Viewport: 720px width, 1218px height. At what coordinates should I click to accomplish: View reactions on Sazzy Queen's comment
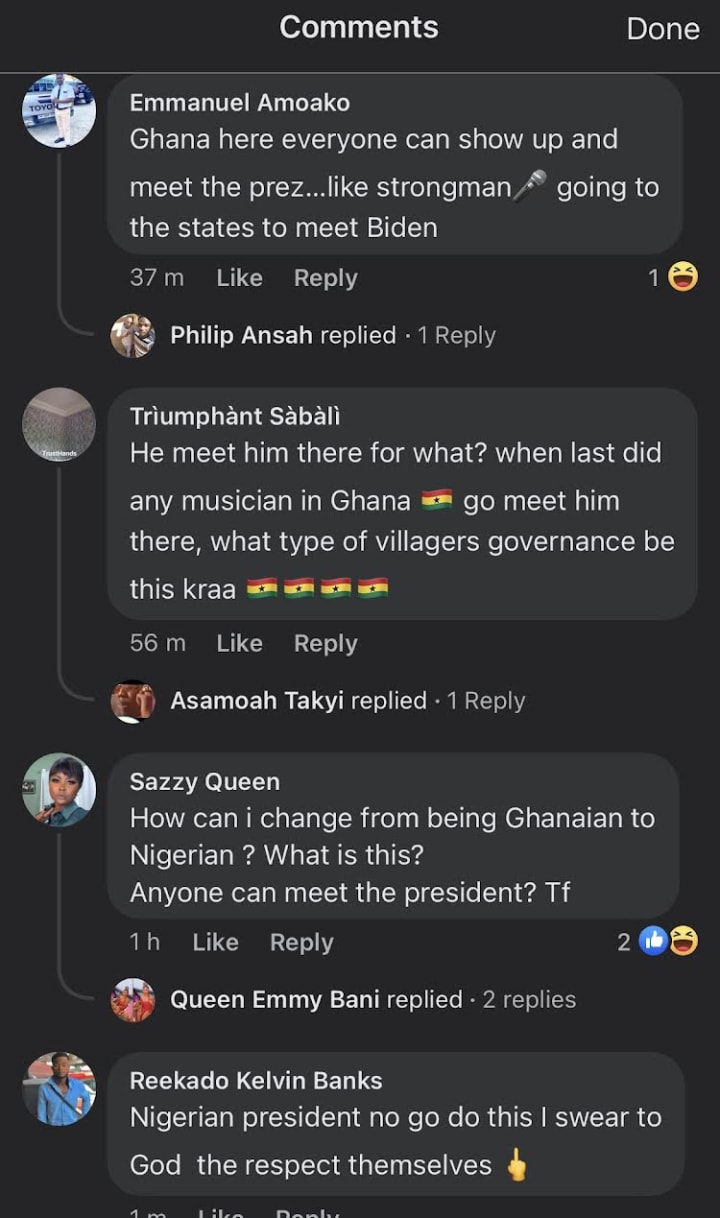click(x=658, y=941)
